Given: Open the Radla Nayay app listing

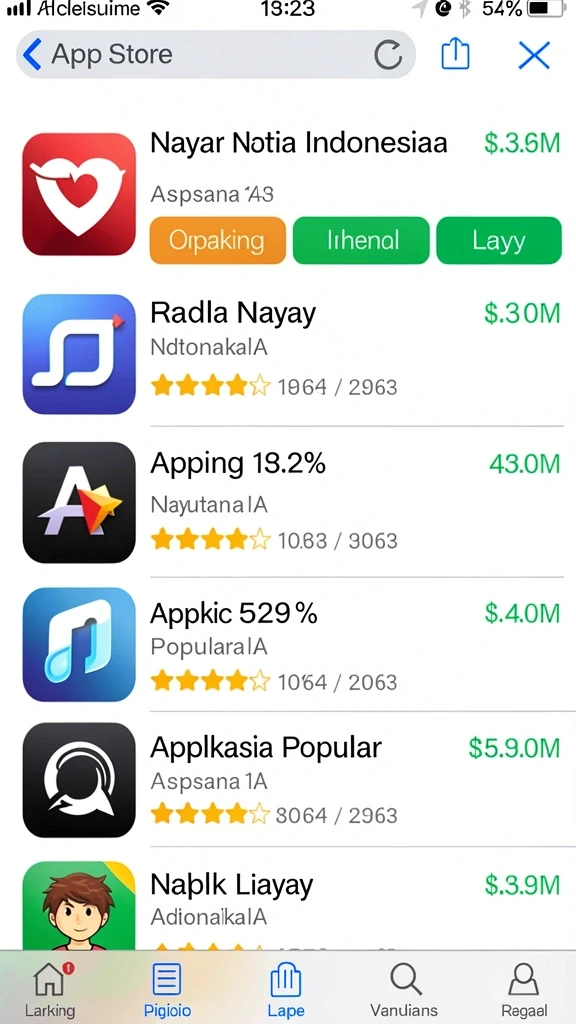Looking at the screenshot, I should [x=291, y=353].
